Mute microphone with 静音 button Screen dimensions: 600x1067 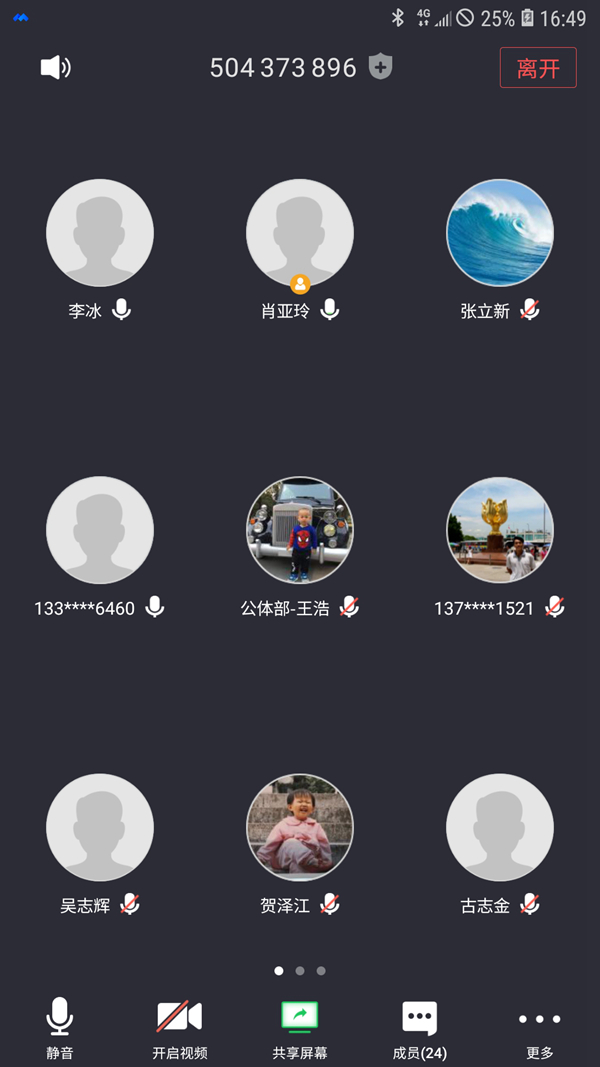[60, 1028]
